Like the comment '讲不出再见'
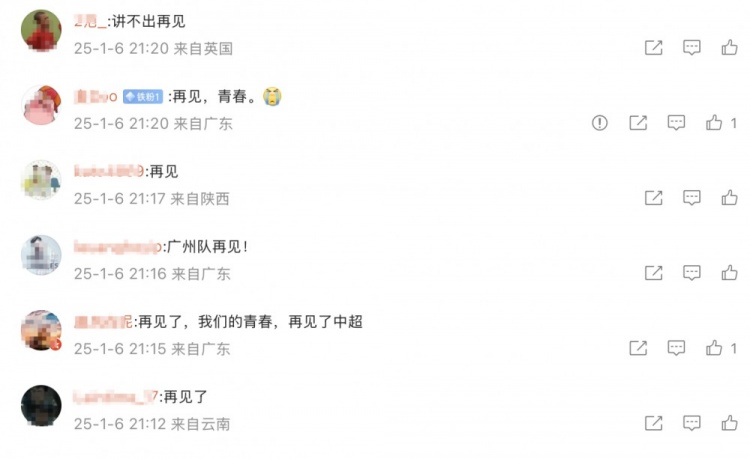 tap(730, 47)
